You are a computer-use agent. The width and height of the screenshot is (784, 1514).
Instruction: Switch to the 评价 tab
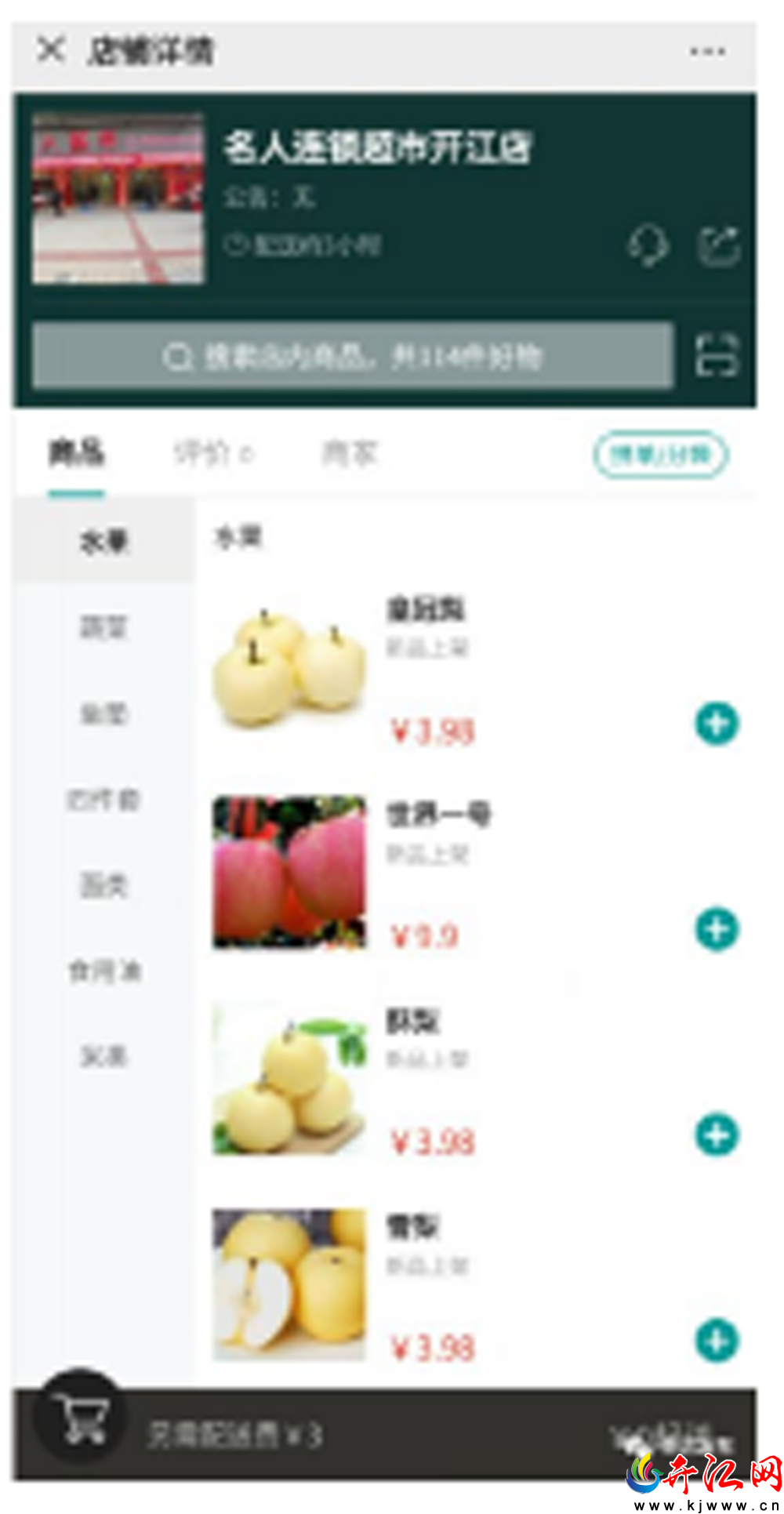tap(213, 453)
